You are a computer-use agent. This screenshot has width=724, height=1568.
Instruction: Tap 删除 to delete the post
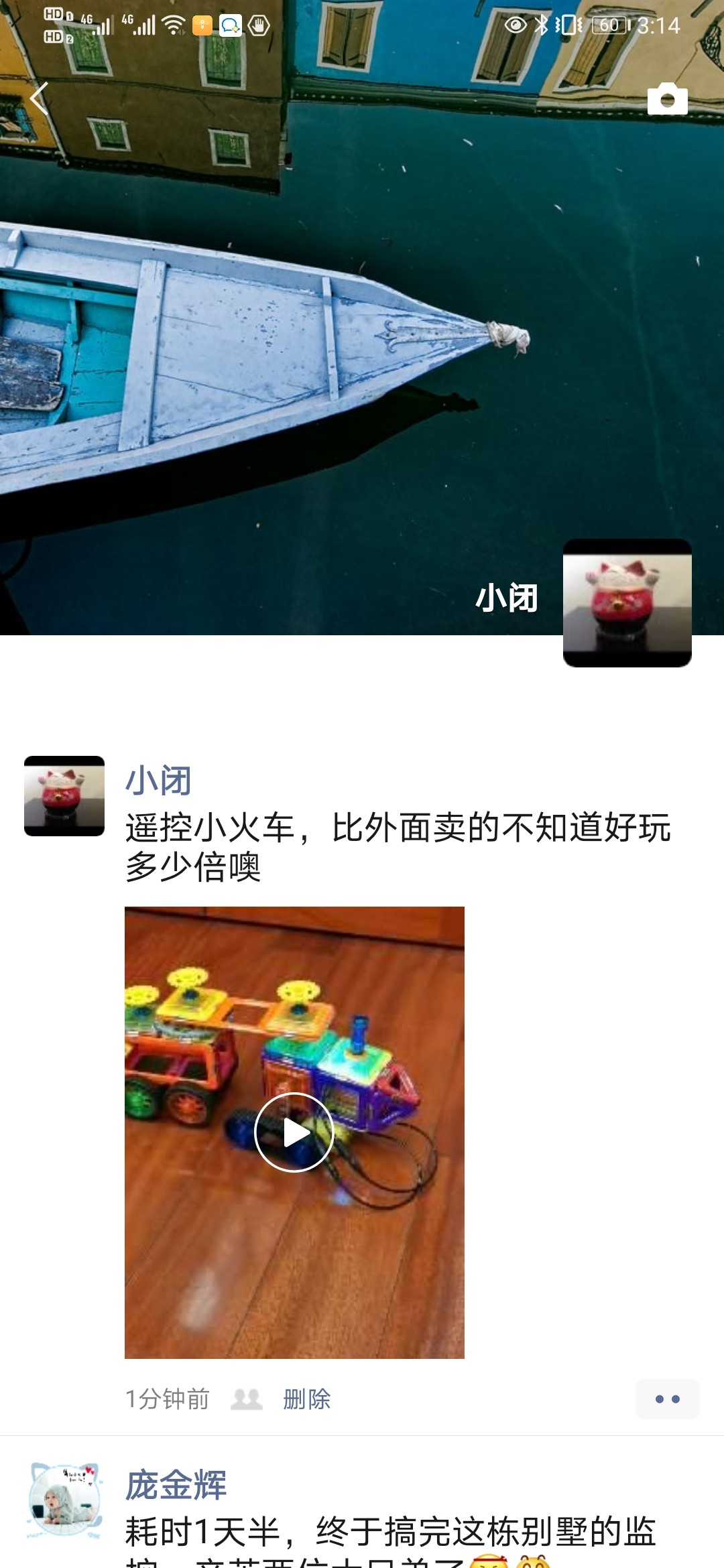[307, 1399]
